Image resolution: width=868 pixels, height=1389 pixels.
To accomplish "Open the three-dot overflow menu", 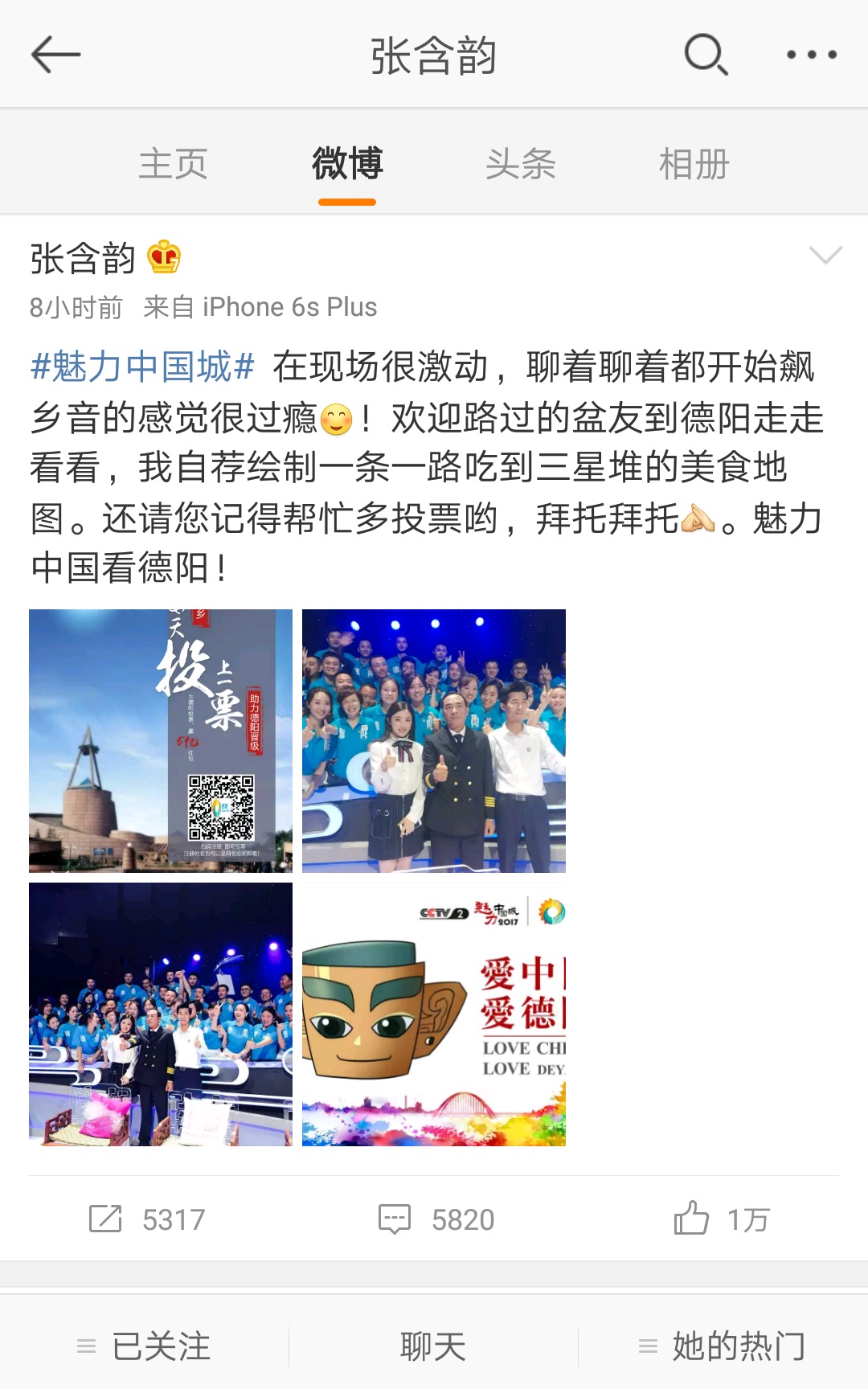I will [x=811, y=55].
